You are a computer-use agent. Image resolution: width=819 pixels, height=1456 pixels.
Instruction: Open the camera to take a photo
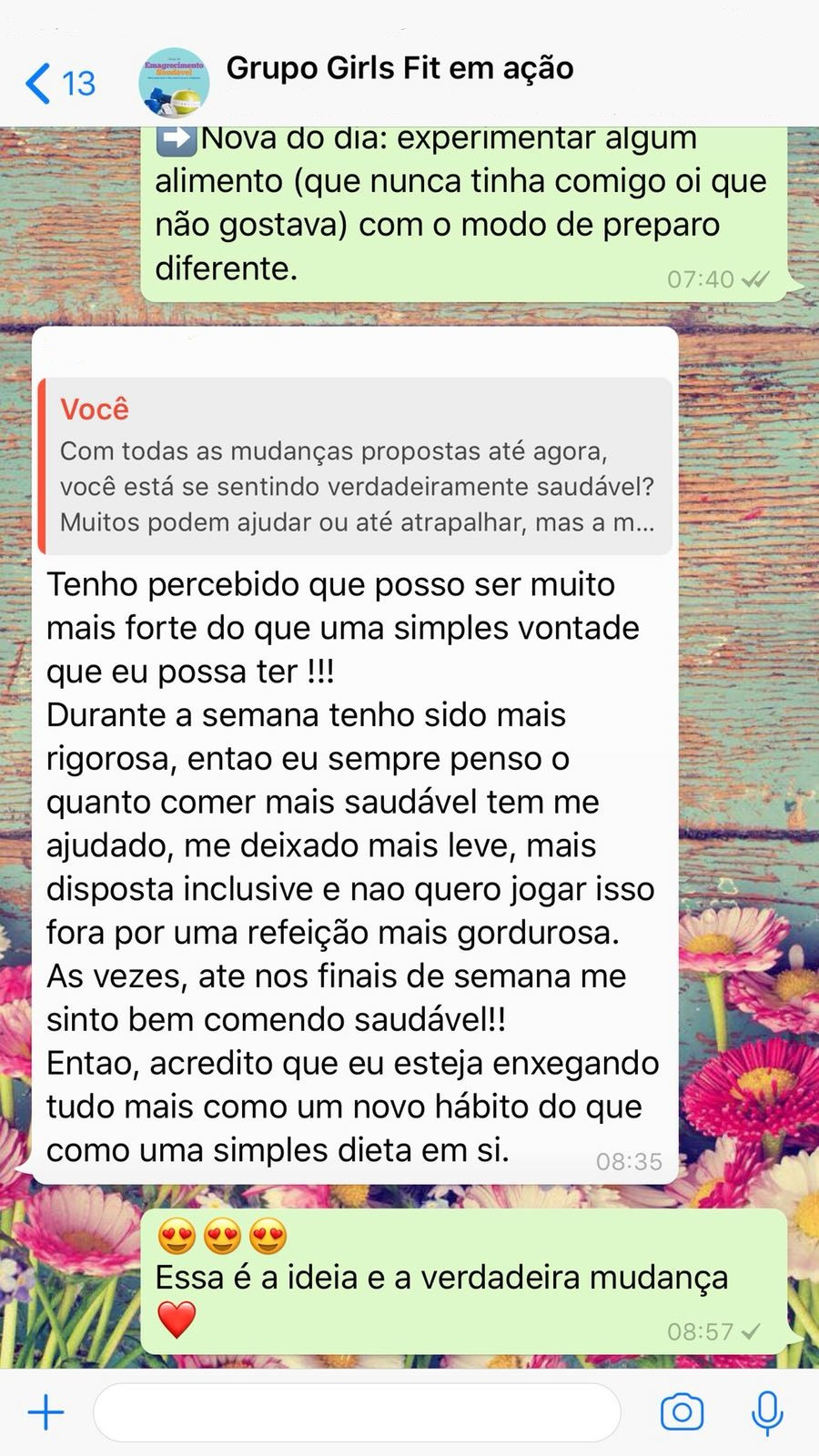[x=682, y=1412]
